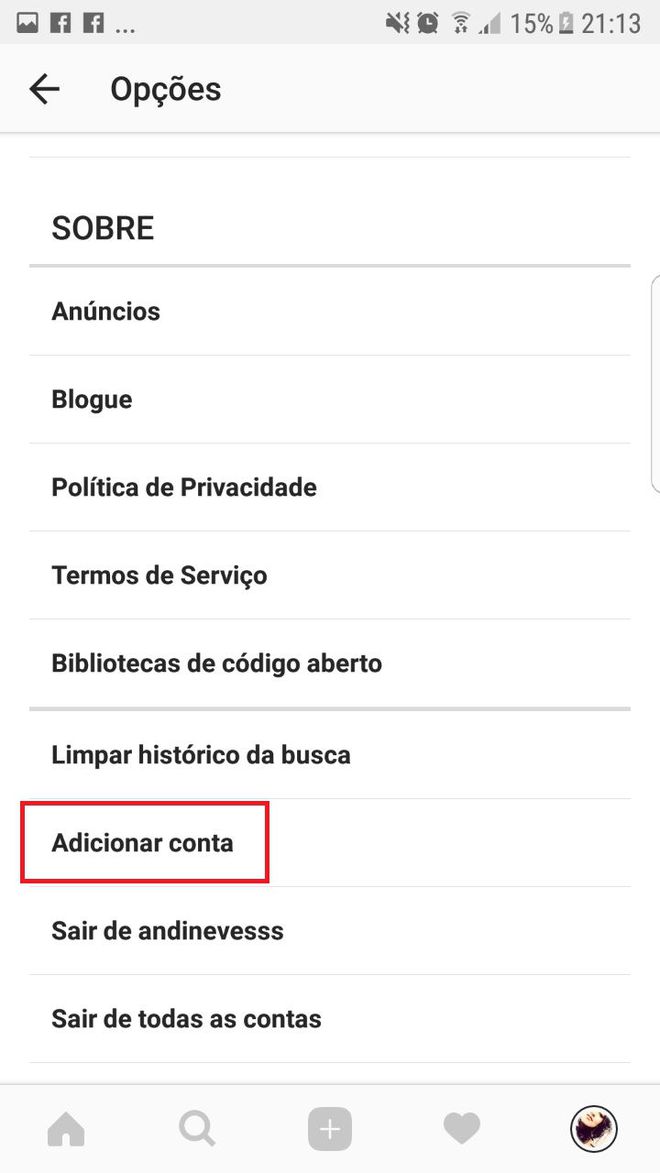660x1173 pixels.
Task: Open the activity heart tab
Action: pyautogui.click(x=462, y=1128)
